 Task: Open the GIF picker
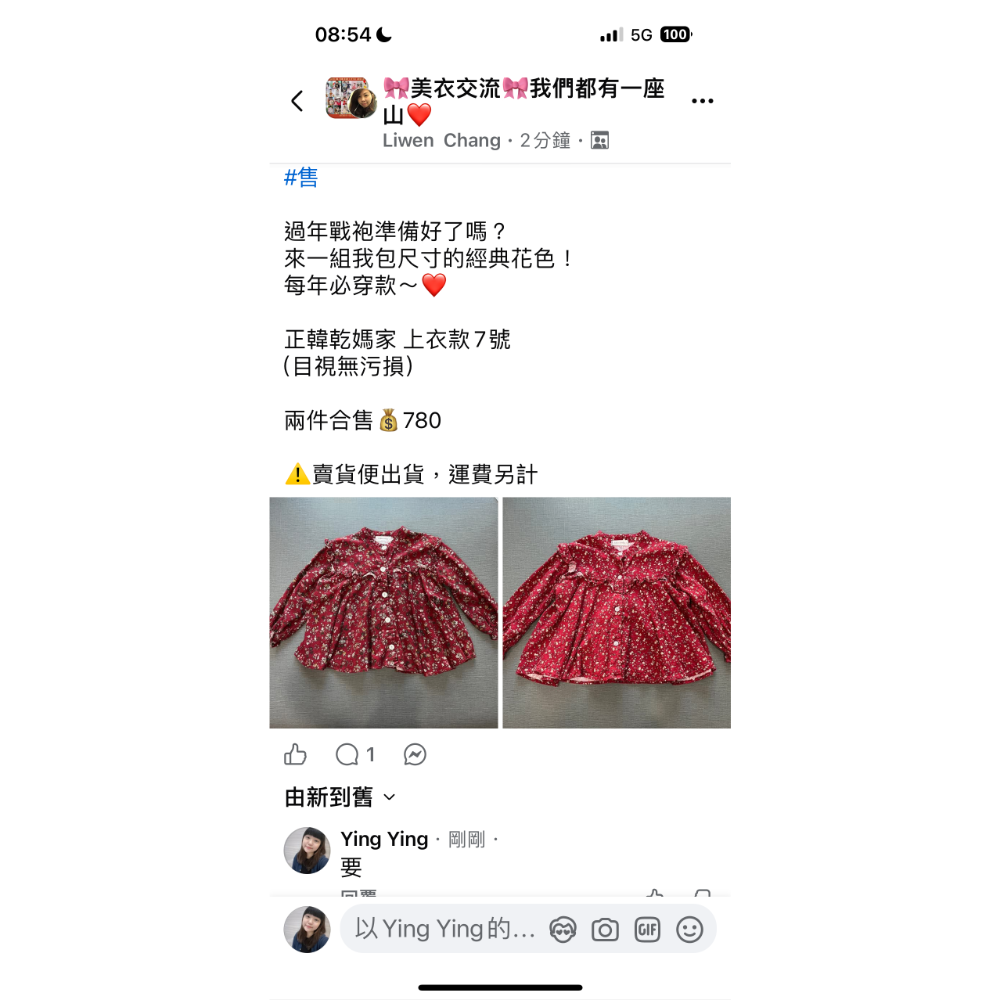(647, 930)
